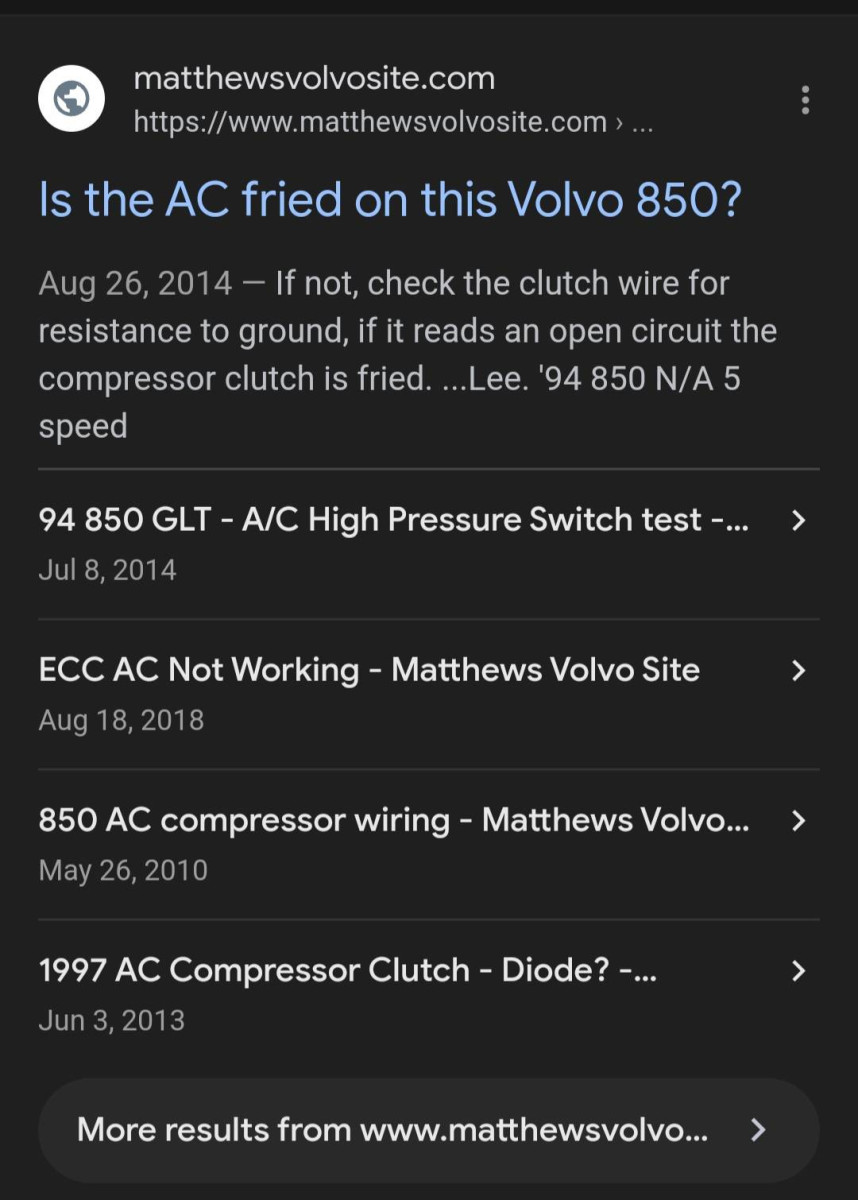Click the chevron next to ECC AC Not Working

797,671
